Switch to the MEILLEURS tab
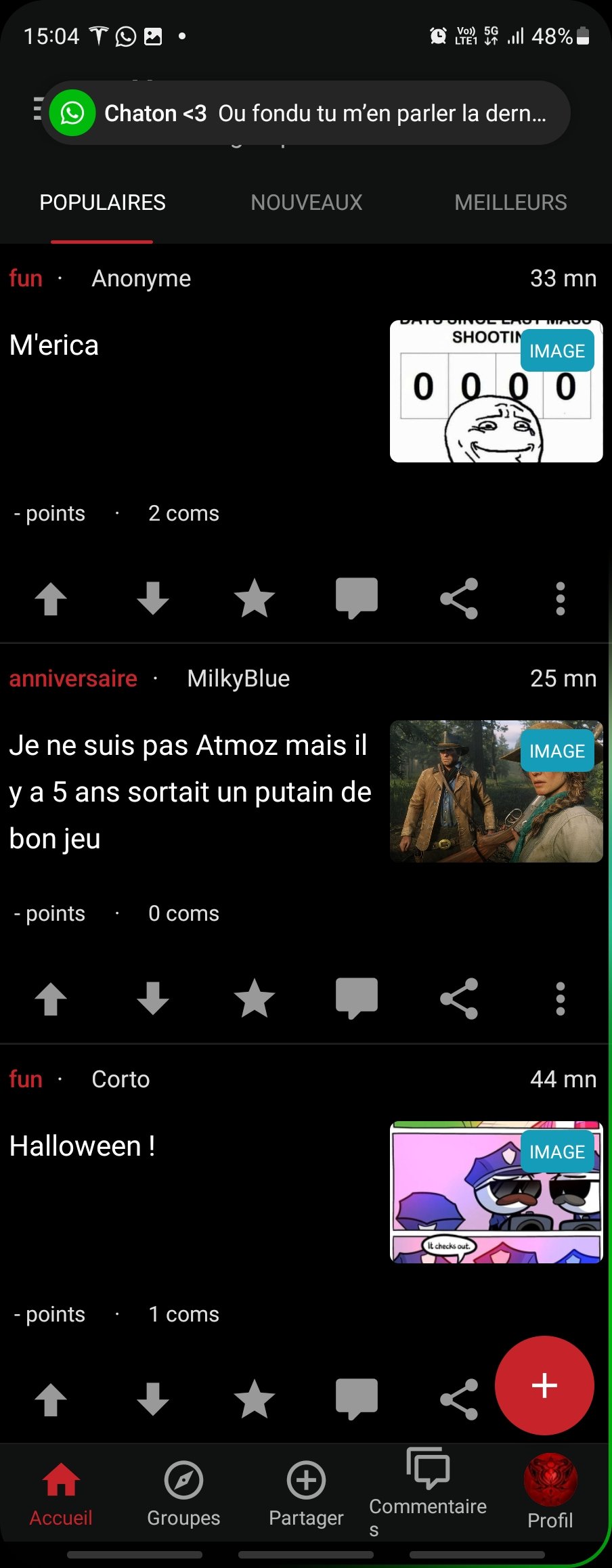Image resolution: width=612 pixels, height=1568 pixels. click(x=510, y=202)
